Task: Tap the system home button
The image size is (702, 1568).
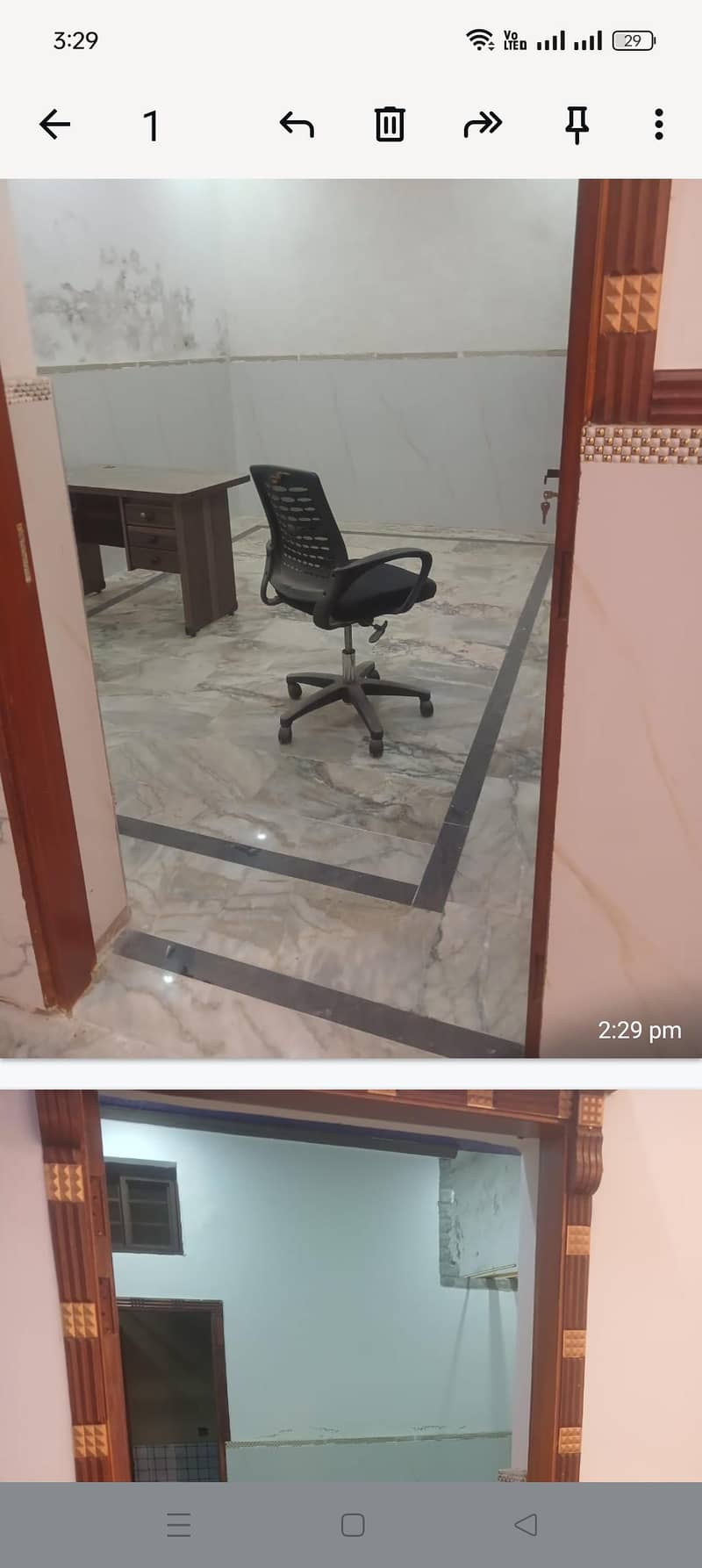Action: [x=353, y=1525]
